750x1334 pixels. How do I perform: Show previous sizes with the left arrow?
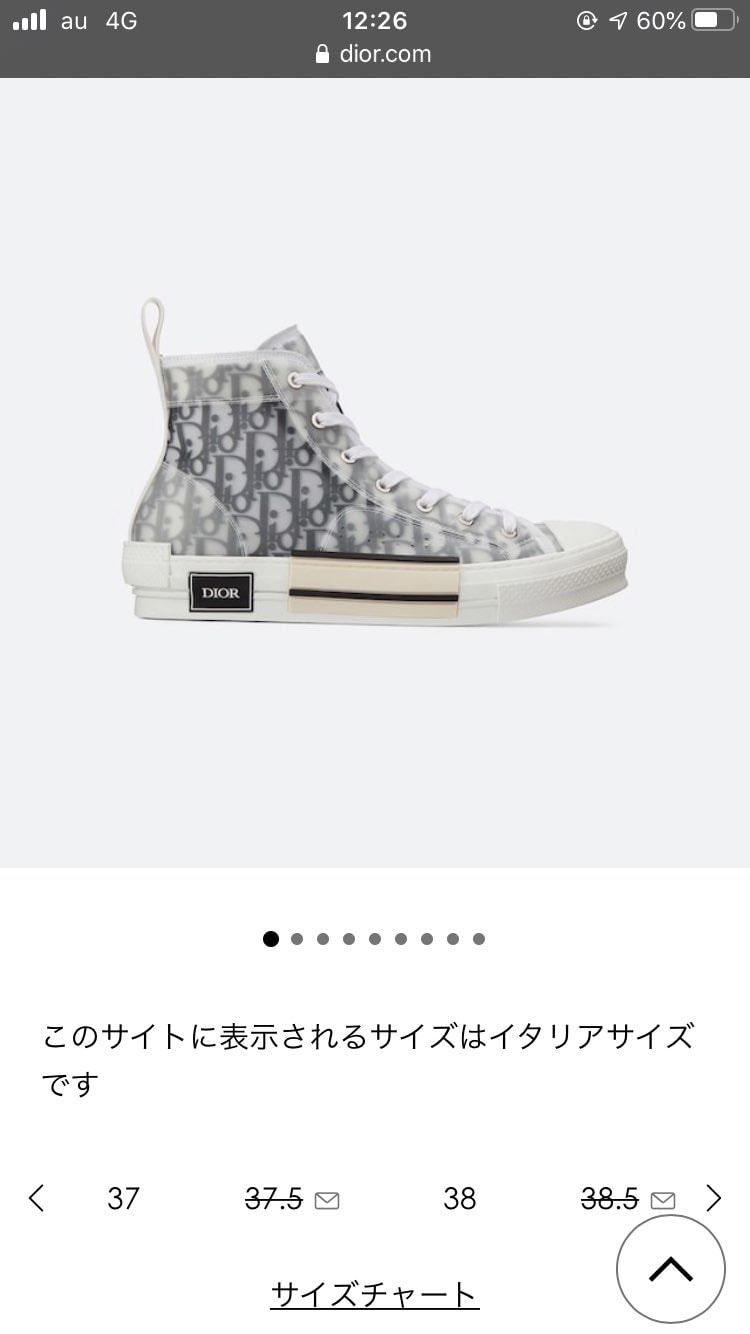click(x=37, y=1198)
